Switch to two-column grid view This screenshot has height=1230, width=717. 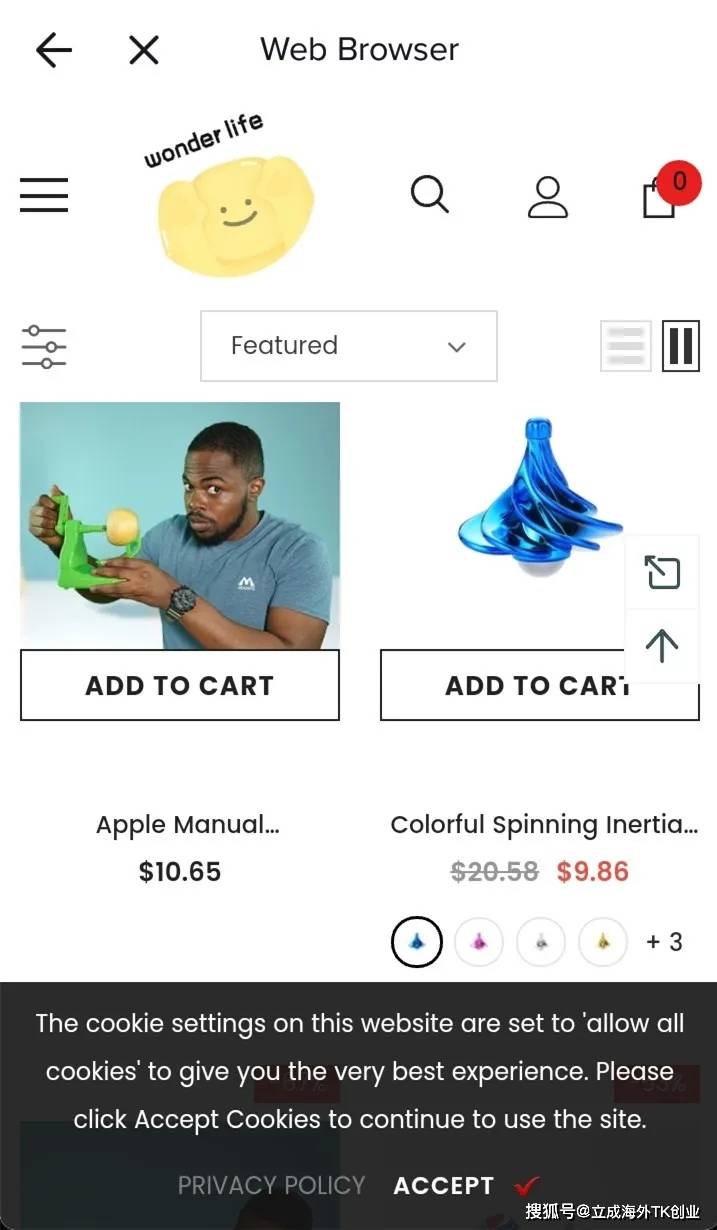point(681,346)
